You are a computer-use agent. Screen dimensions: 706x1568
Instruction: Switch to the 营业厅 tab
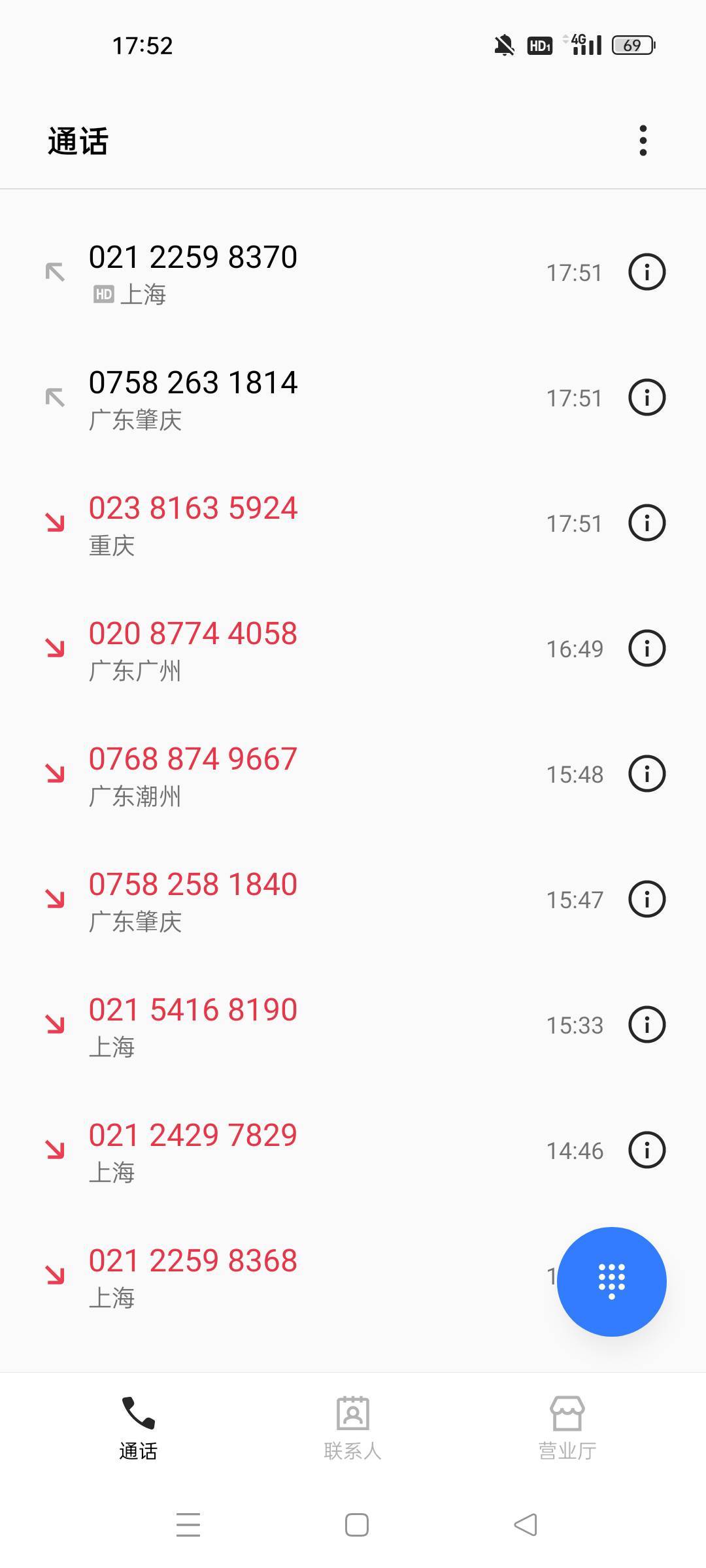coord(567,1428)
